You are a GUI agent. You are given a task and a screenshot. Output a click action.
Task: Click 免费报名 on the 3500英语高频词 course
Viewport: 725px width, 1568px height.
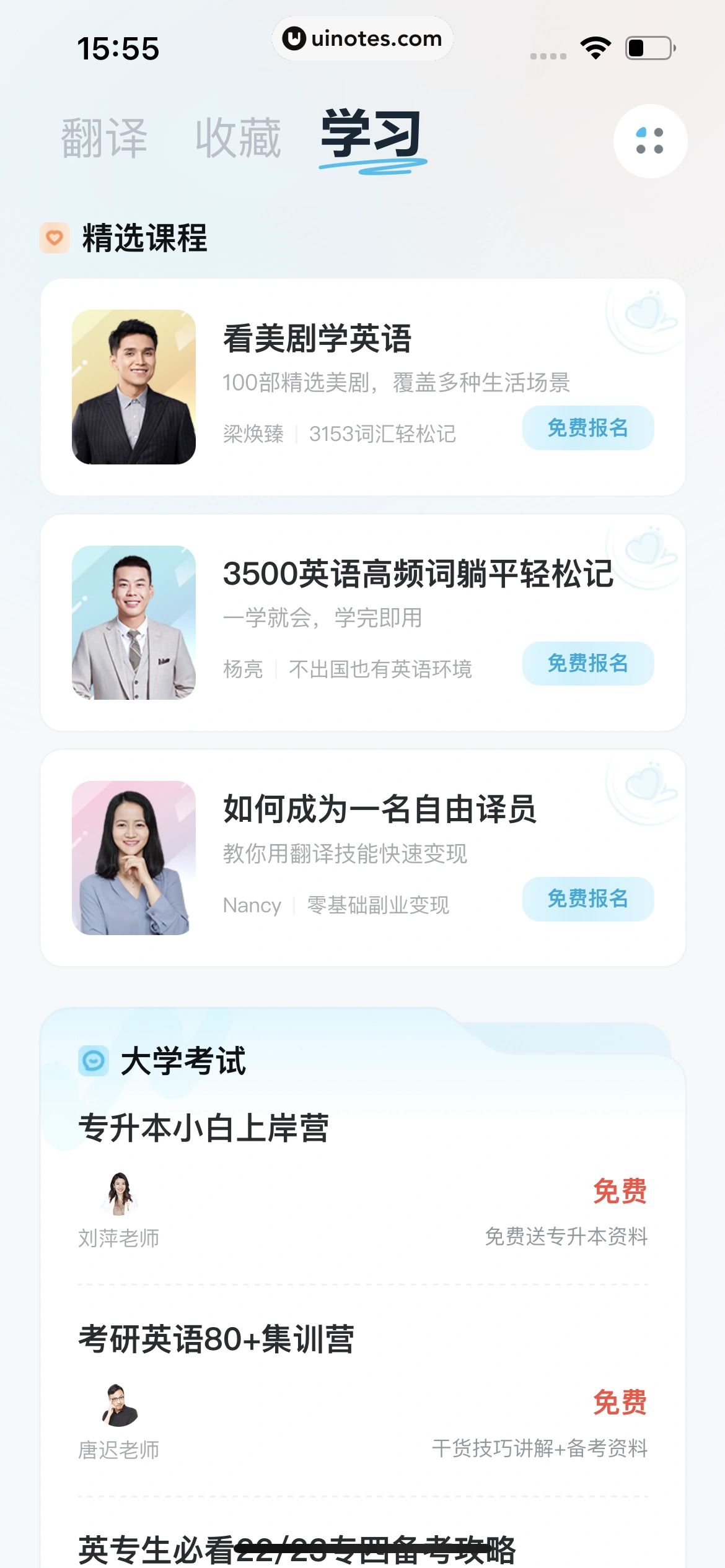tap(587, 663)
